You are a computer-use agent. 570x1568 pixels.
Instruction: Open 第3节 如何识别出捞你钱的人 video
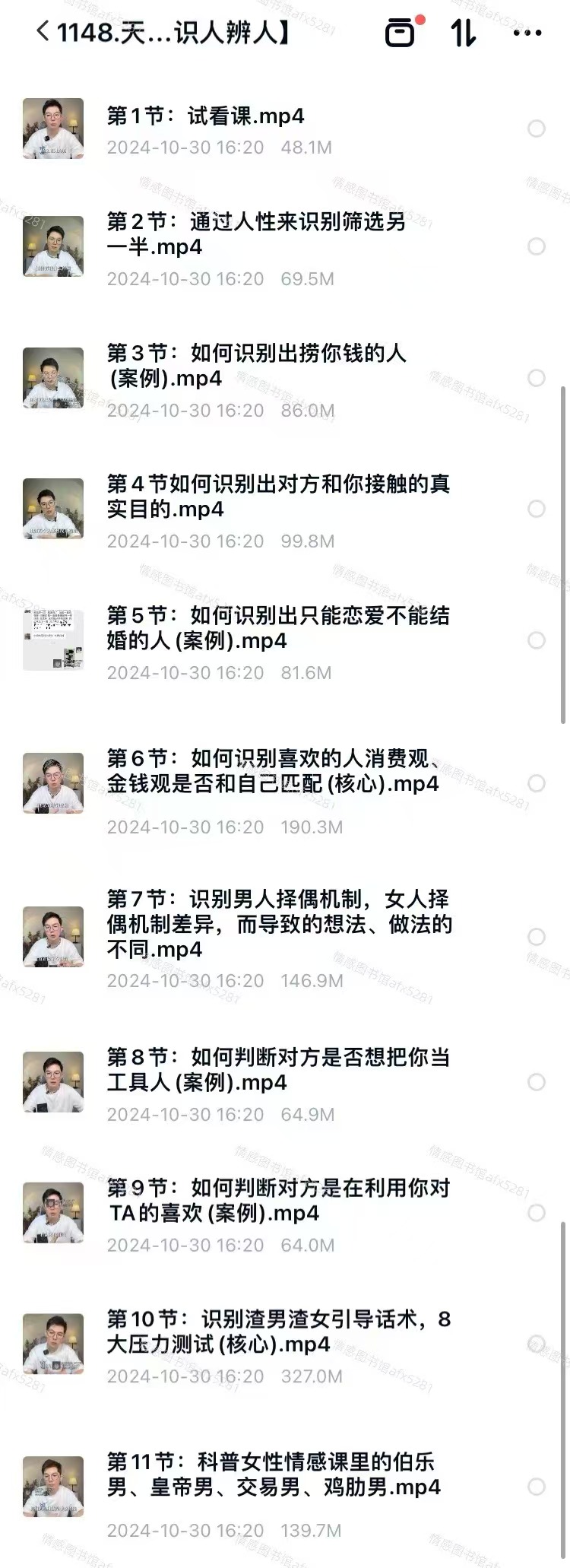tap(255, 366)
